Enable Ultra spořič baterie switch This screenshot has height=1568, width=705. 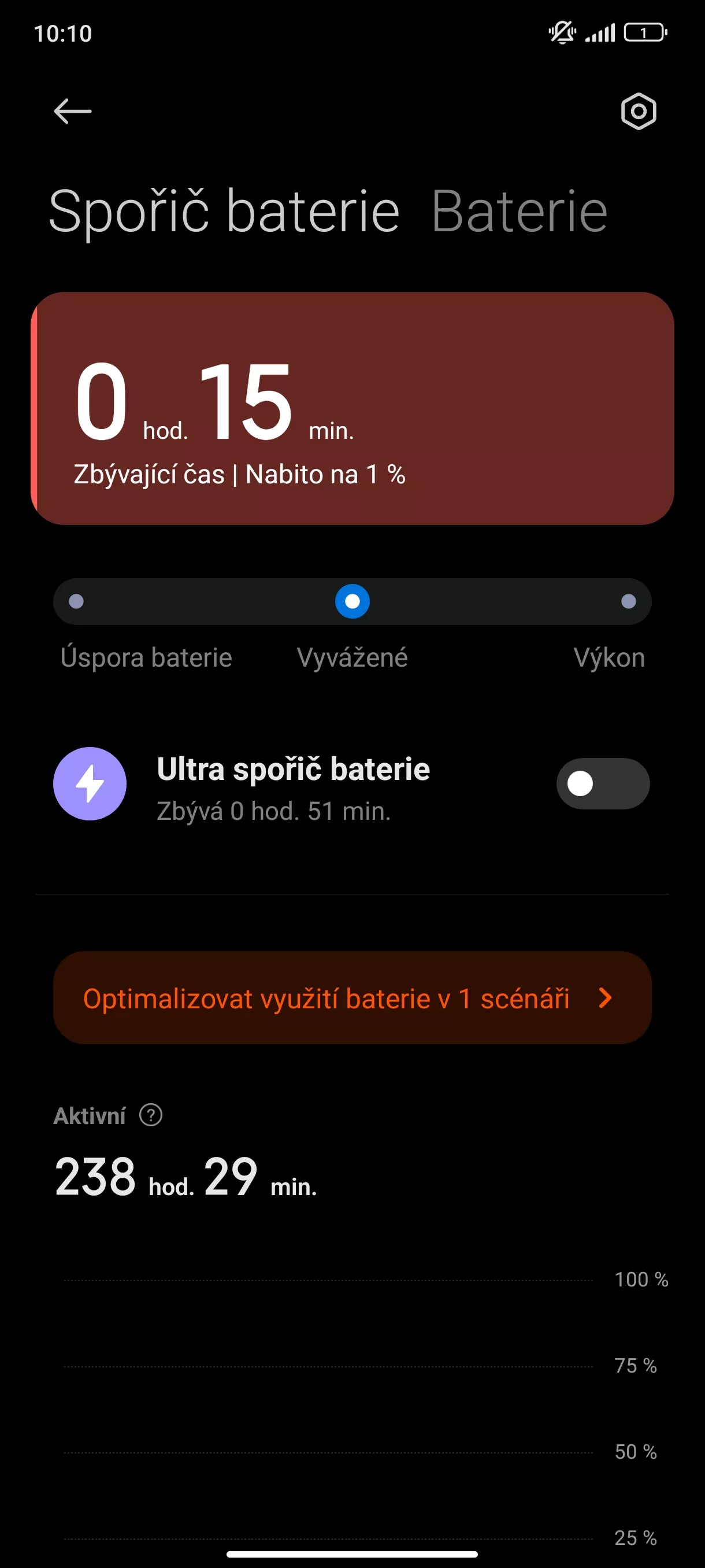point(603,783)
